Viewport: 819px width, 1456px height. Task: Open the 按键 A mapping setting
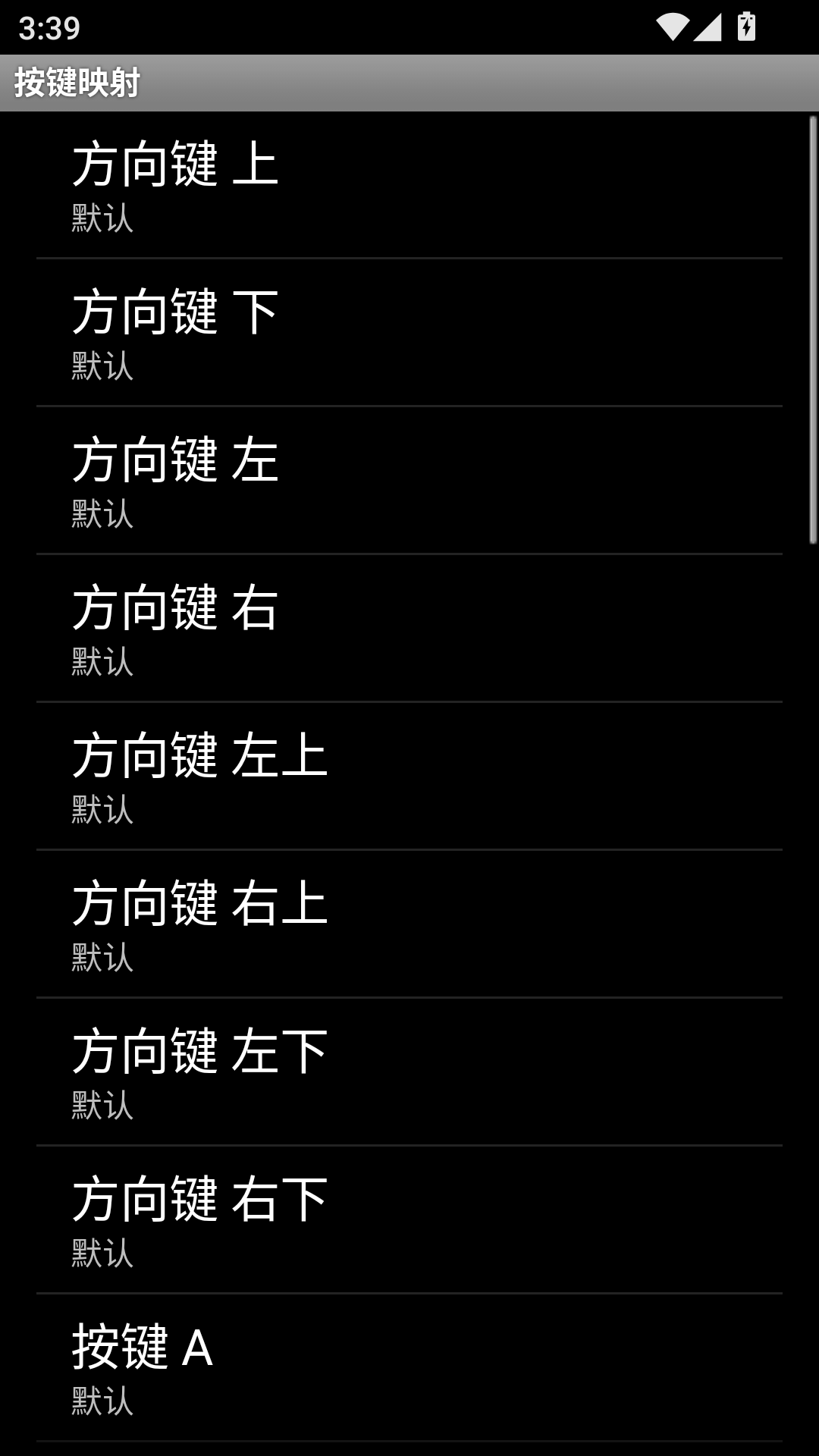coord(409,1368)
